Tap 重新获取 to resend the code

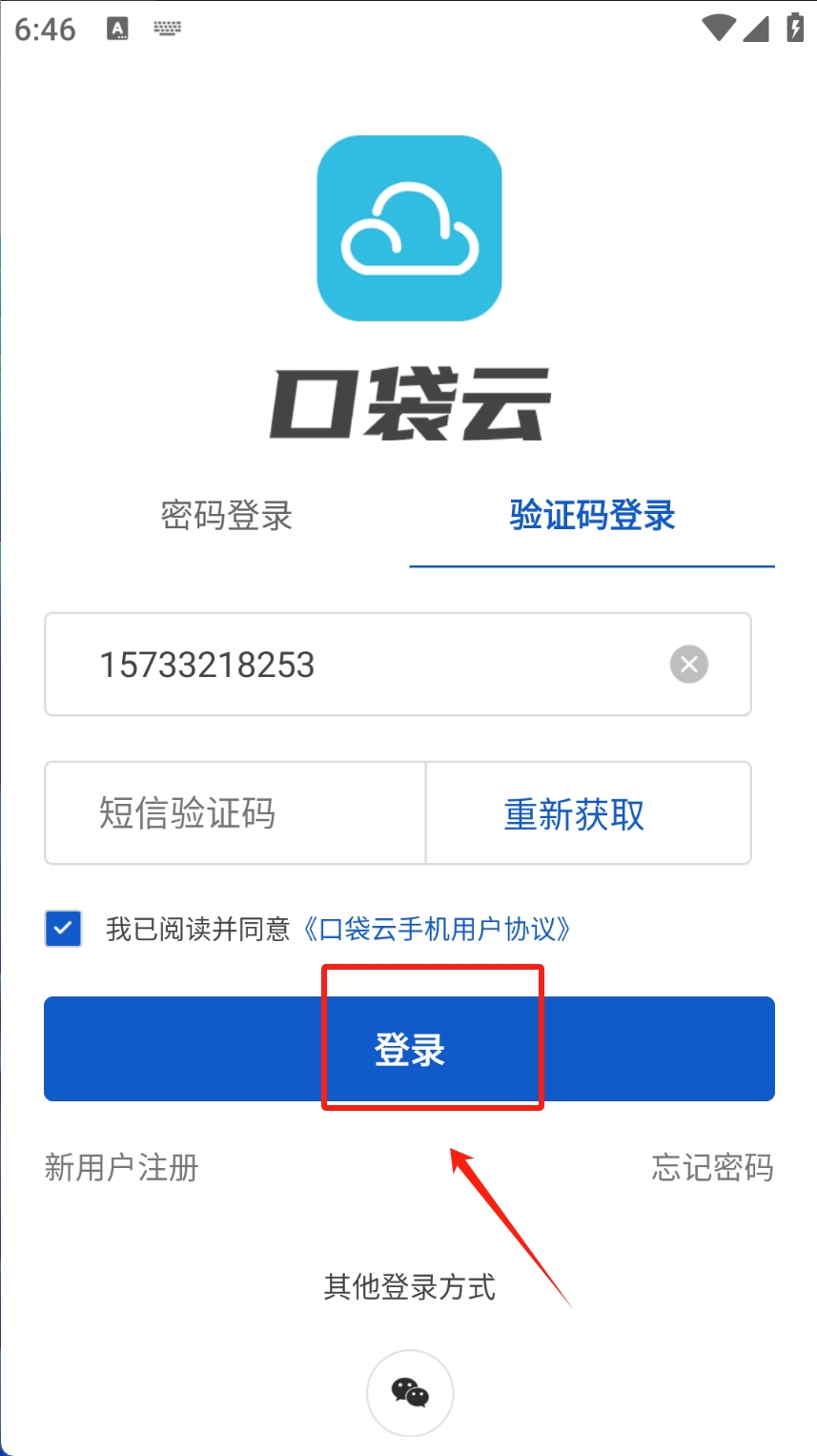[574, 815]
